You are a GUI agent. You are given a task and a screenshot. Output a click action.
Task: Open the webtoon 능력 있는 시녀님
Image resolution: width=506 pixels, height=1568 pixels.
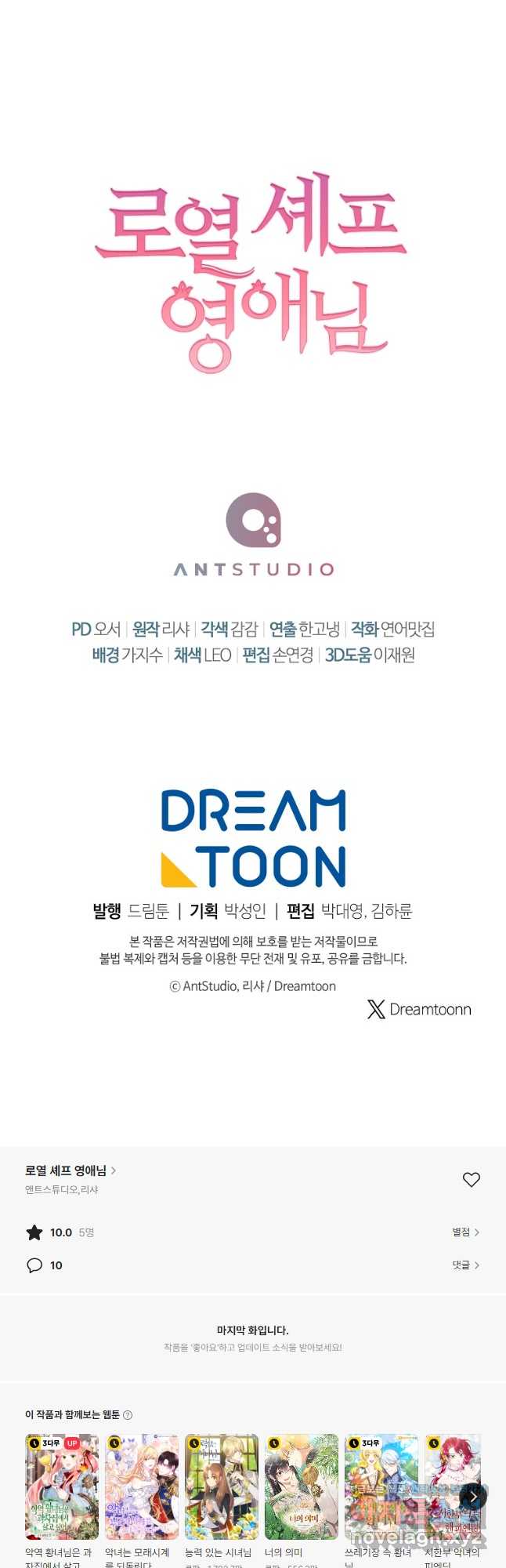[222, 1487]
